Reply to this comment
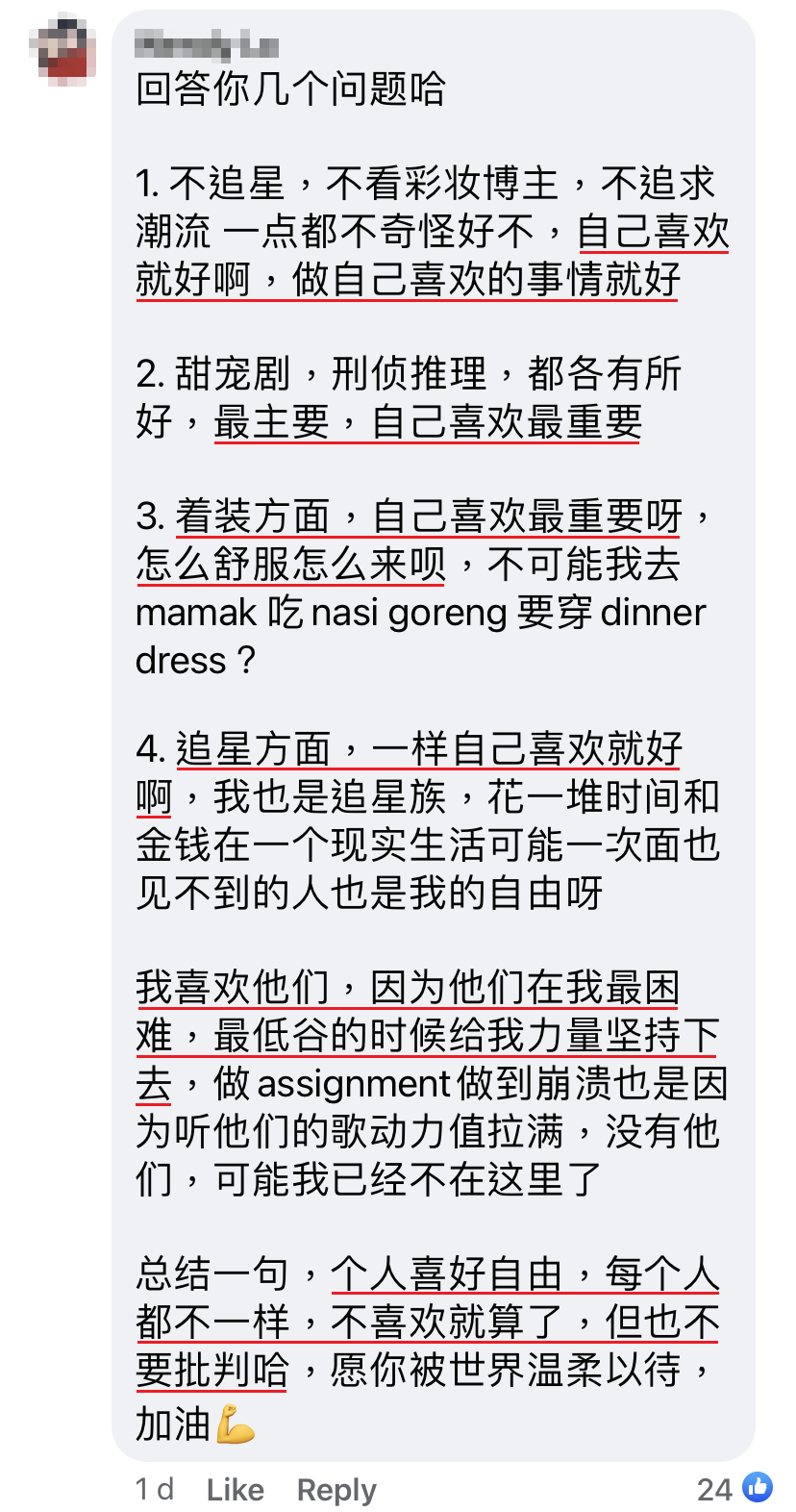 [x=336, y=1490]
